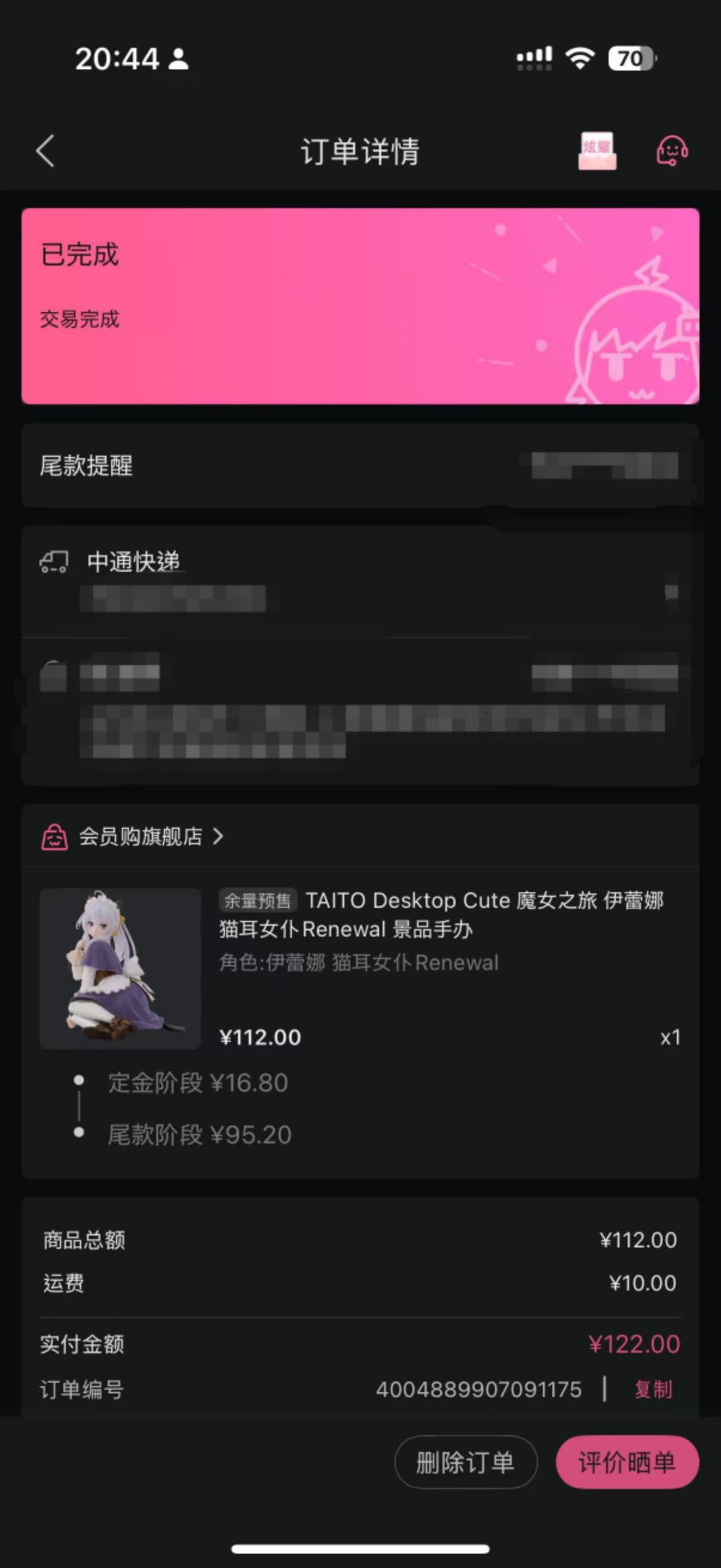Copy the order number with 复制

click(653, 1390)
